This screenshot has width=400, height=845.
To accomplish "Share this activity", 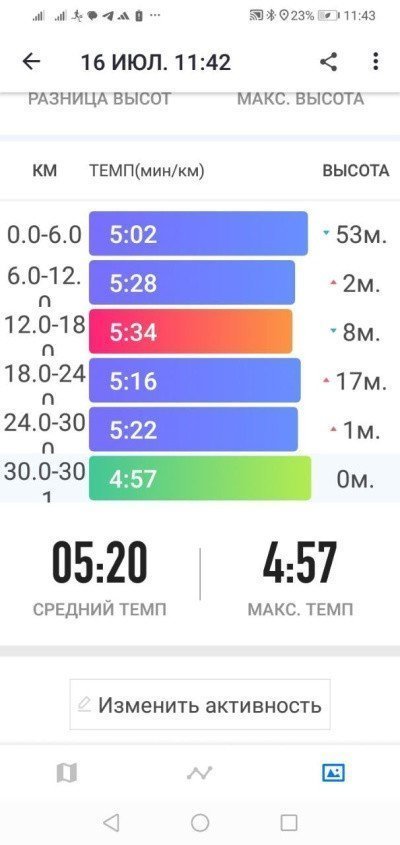I will point(328,62).
